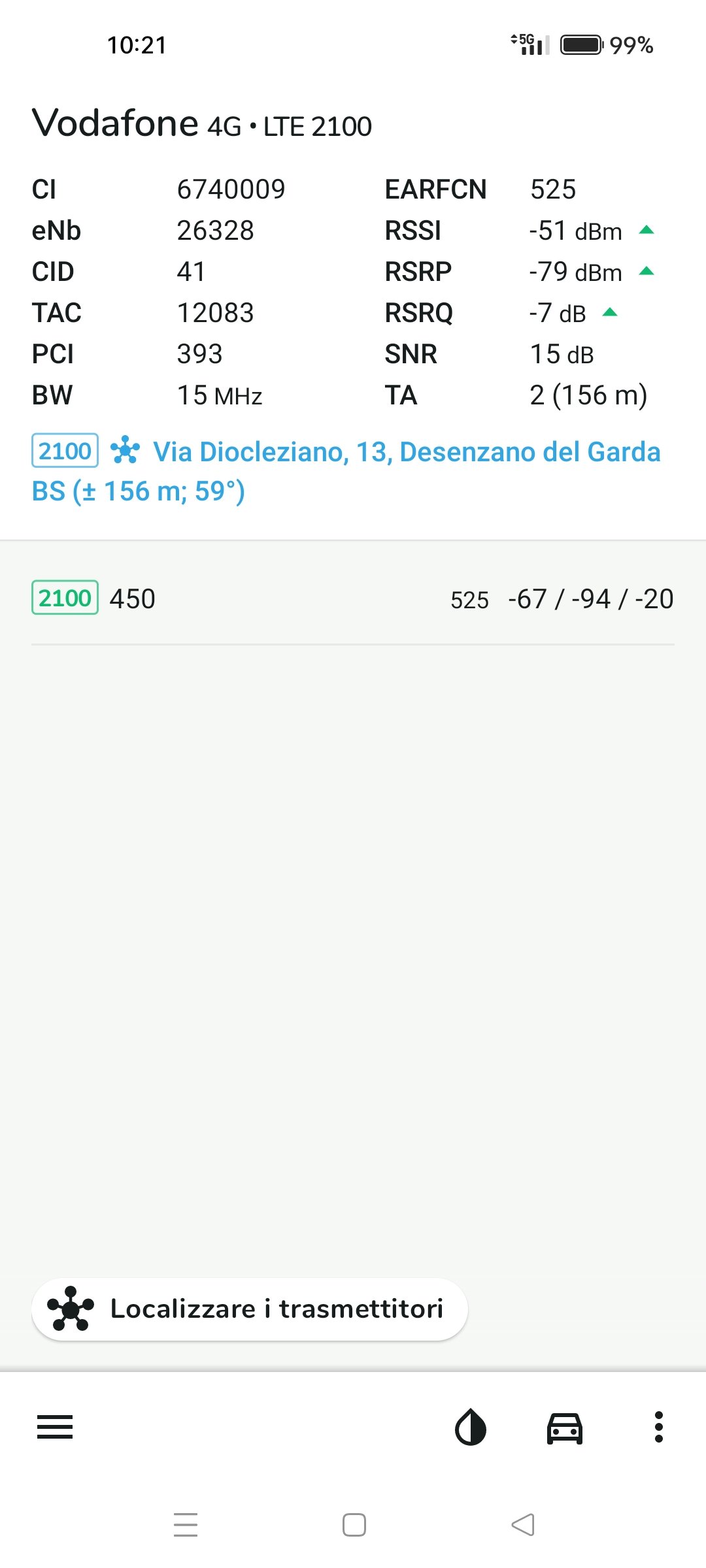Select neighbor cell 450 row
This screenshot has height=1568, width=706.
click(x=353, y=598)
